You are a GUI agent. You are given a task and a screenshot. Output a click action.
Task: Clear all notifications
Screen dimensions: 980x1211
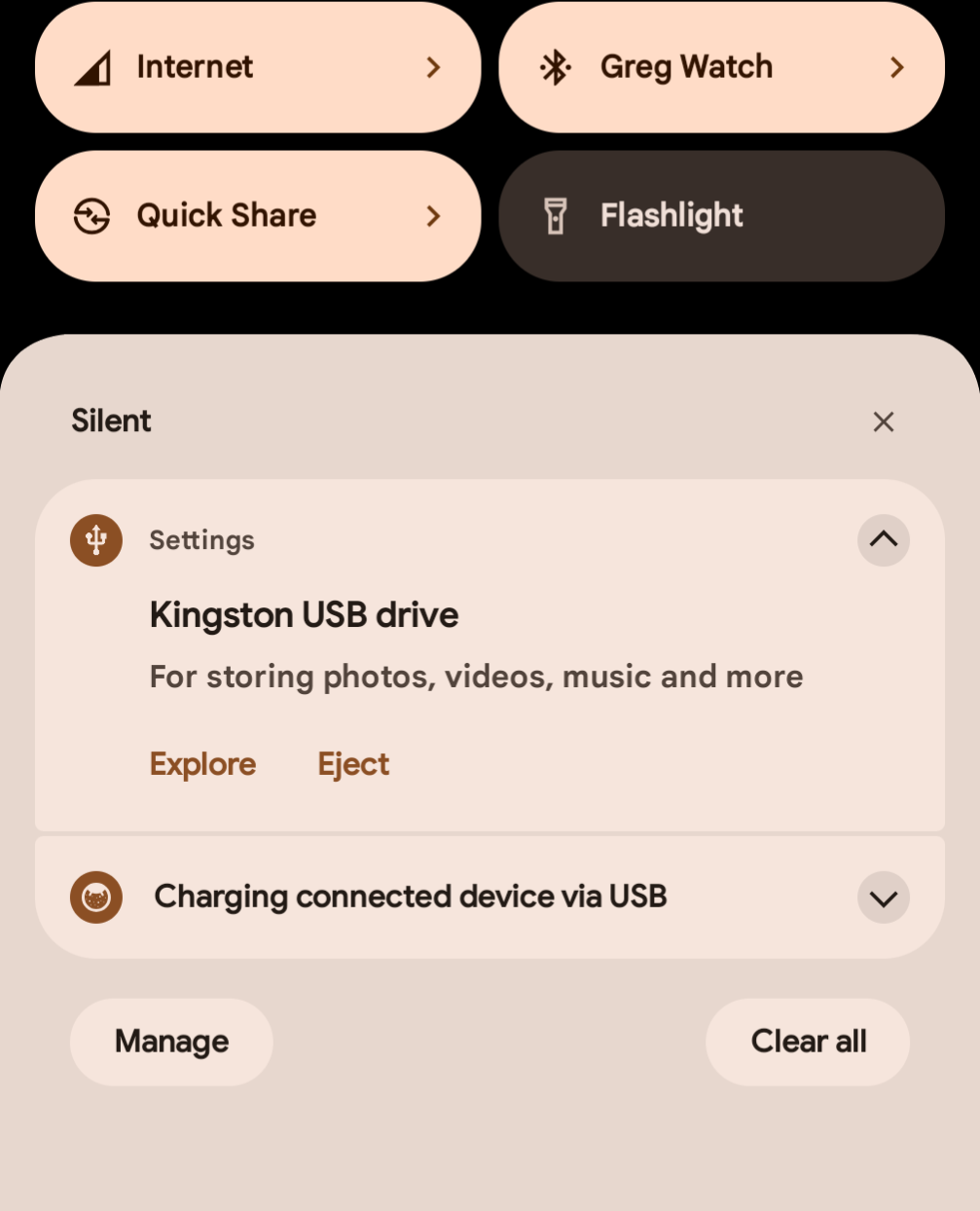pyautogui.click(x=808, y=1042)
